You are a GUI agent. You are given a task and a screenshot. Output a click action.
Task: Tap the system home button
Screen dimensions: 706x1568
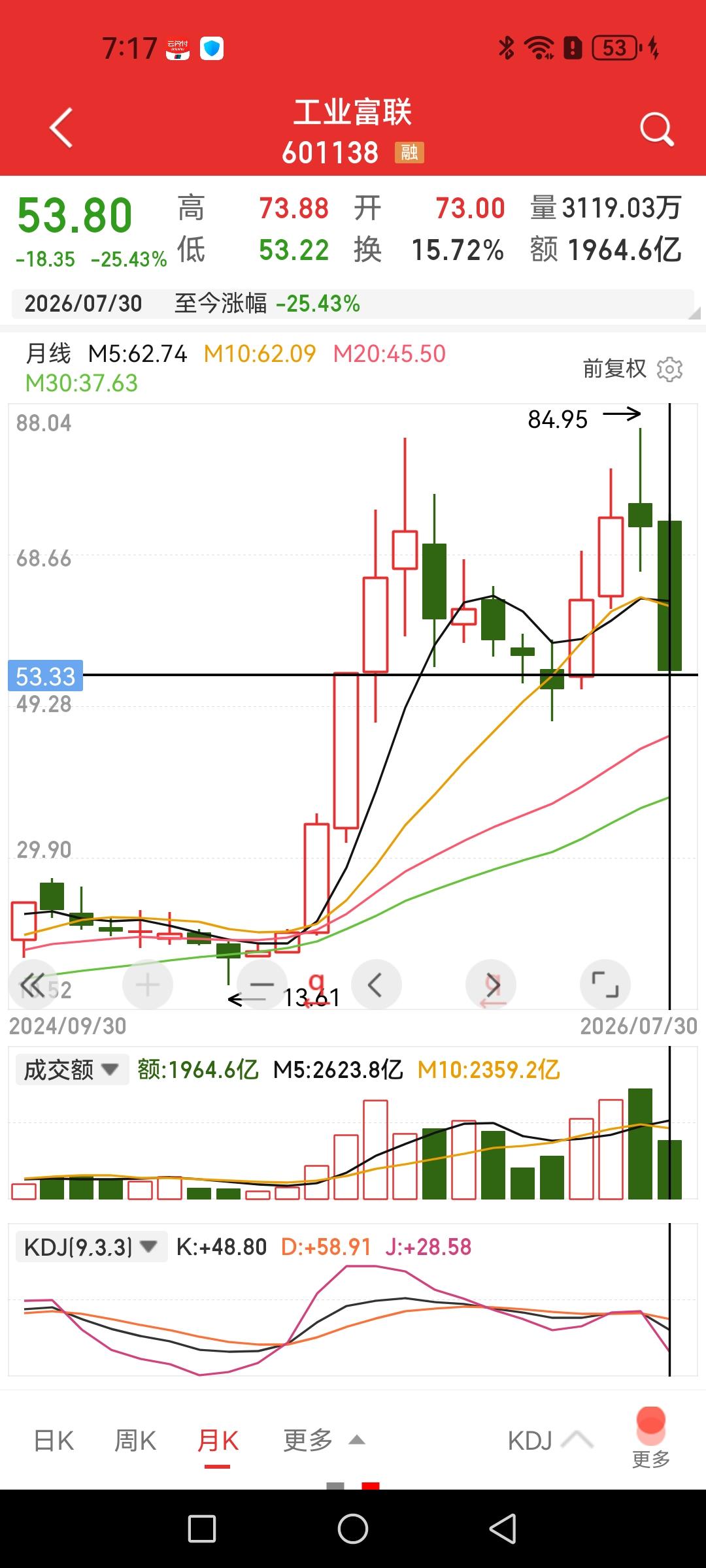(353, 1529)
